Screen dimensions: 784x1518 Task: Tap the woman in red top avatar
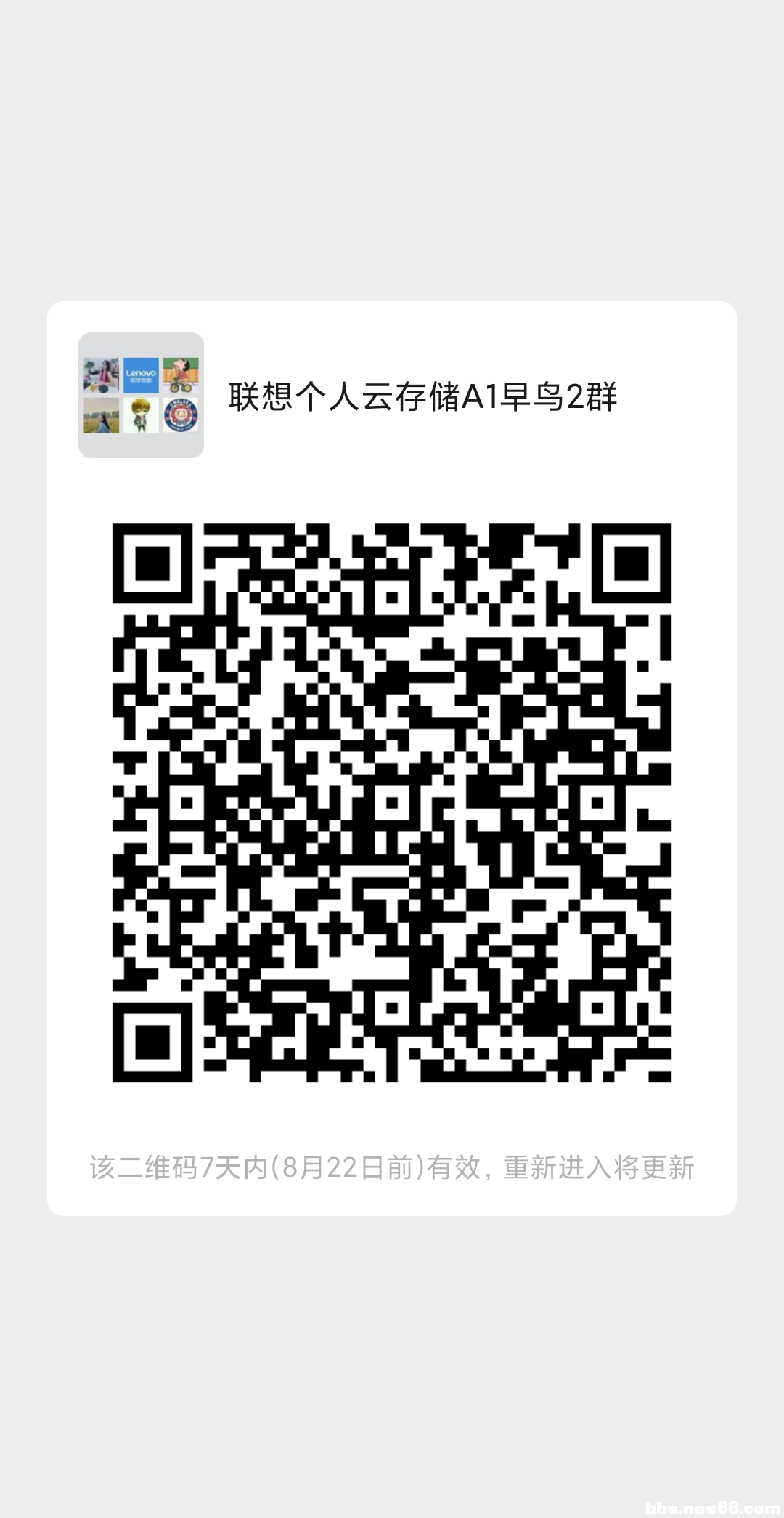(x=101, y=375)
